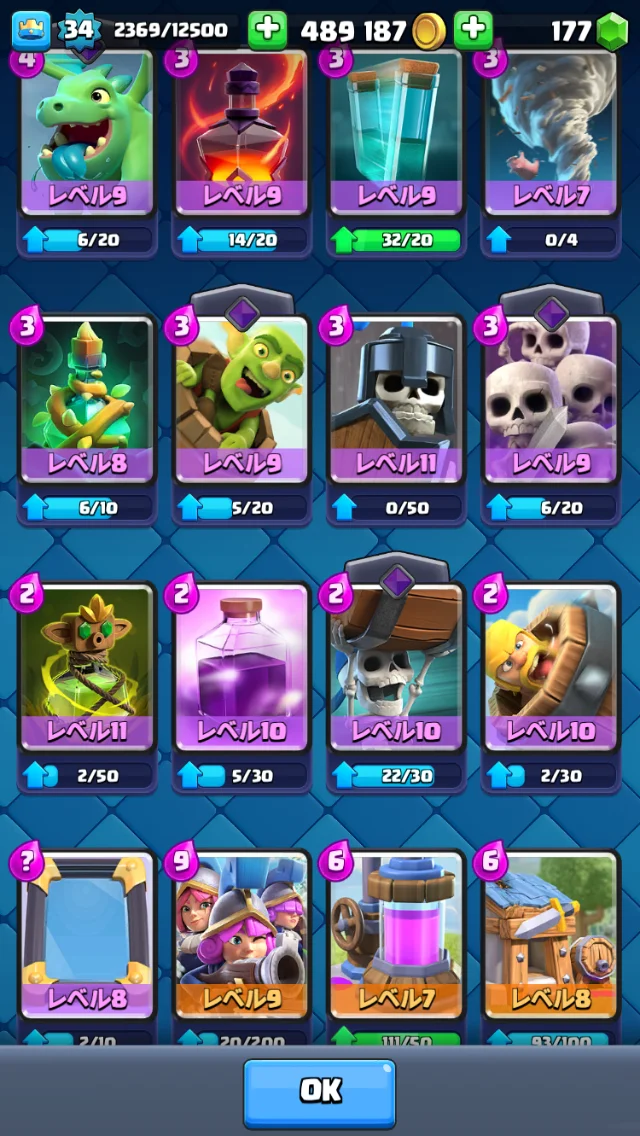
Task: Tap the green gem icon
Action: 612,31
